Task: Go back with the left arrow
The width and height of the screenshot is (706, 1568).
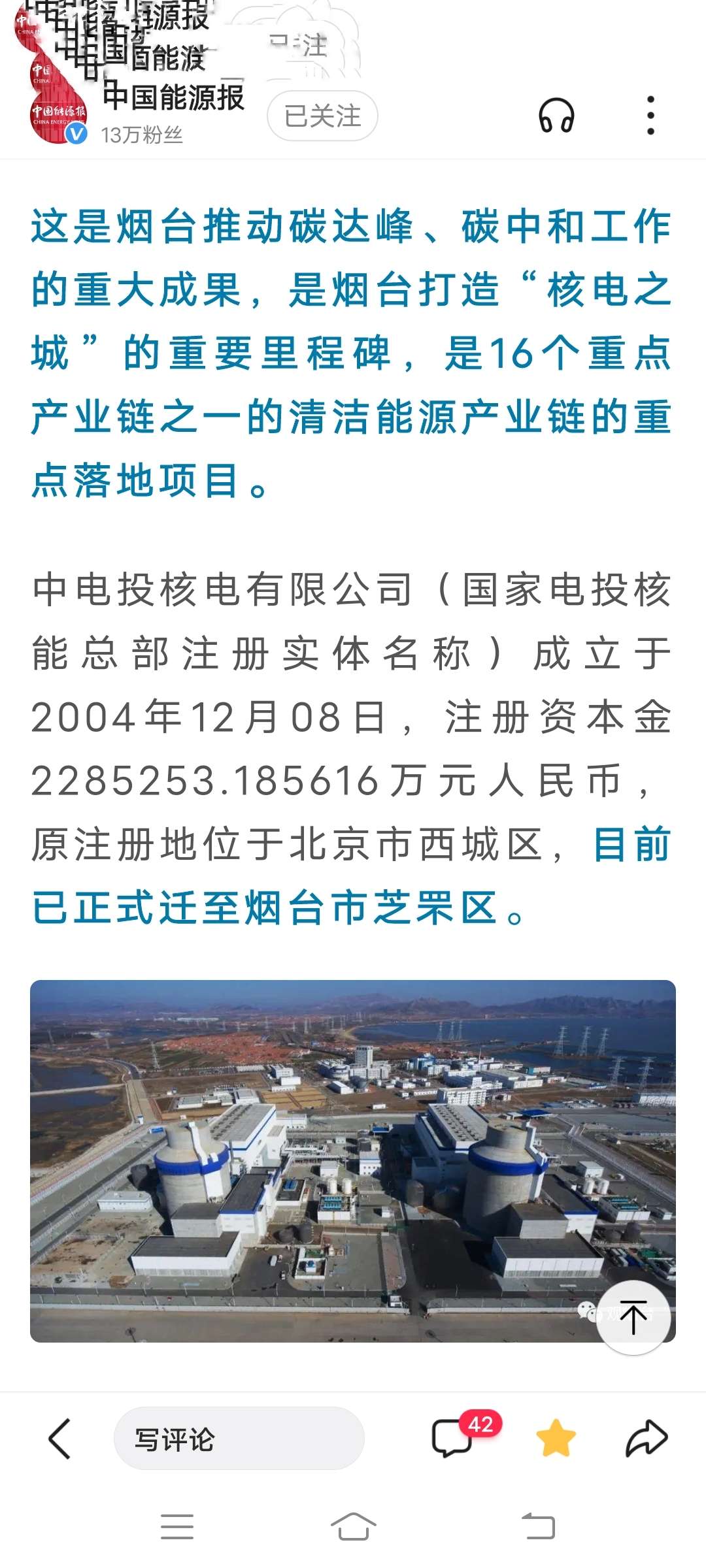Action: [x=59, y=1439]
